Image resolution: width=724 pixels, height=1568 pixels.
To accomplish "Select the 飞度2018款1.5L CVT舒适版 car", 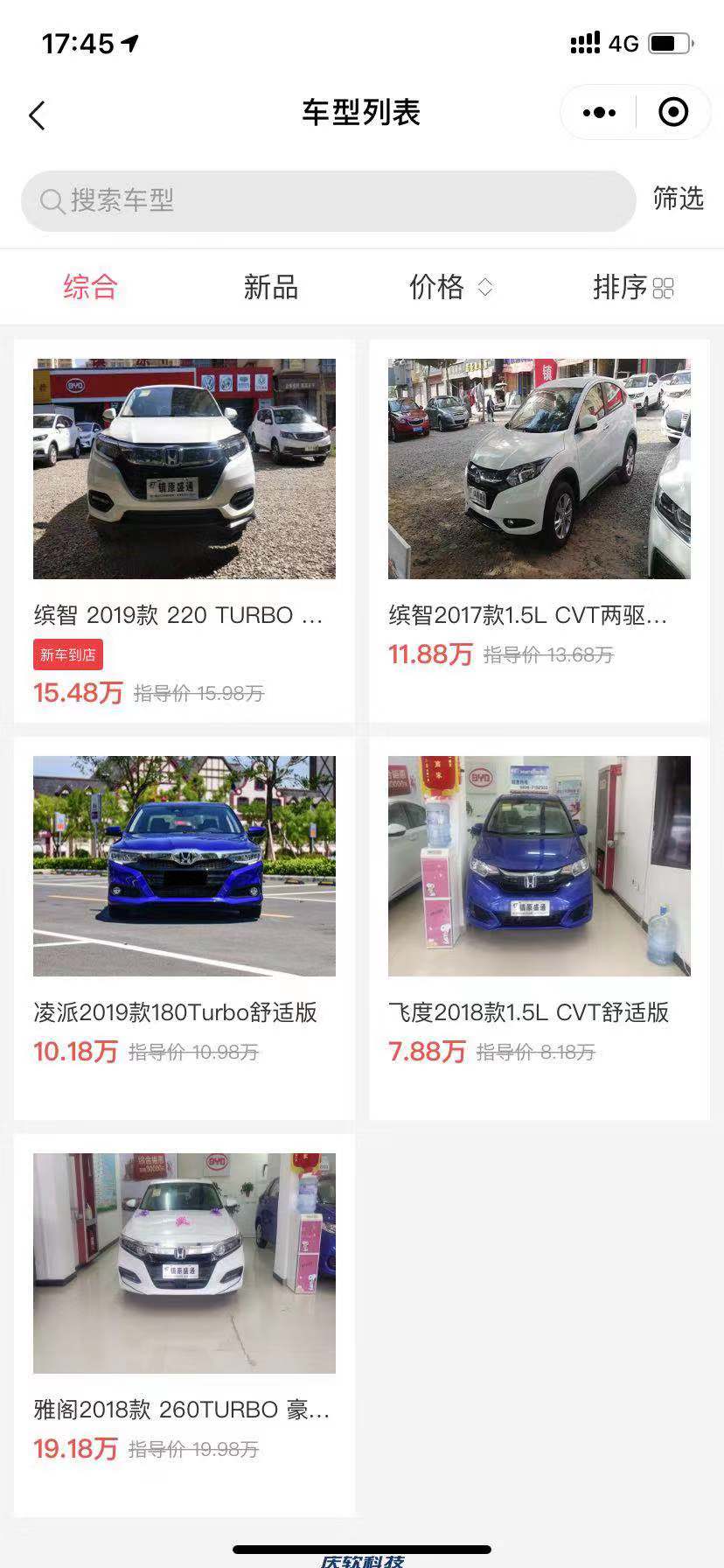I will (x=540, y=927).
